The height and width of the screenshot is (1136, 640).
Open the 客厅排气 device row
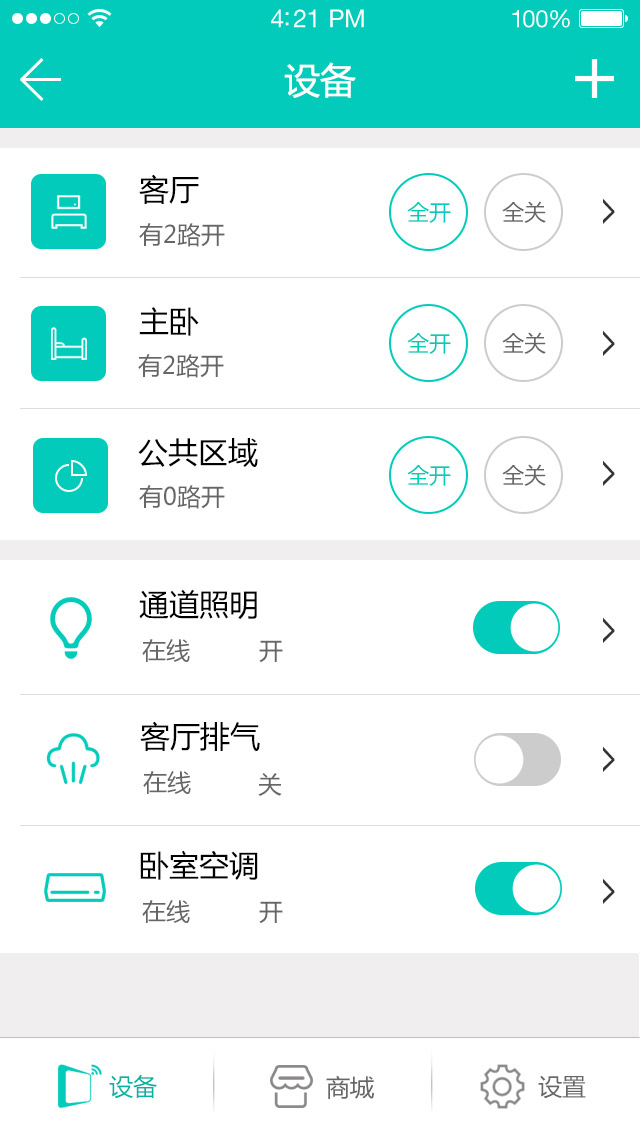[x=607, y=760]
